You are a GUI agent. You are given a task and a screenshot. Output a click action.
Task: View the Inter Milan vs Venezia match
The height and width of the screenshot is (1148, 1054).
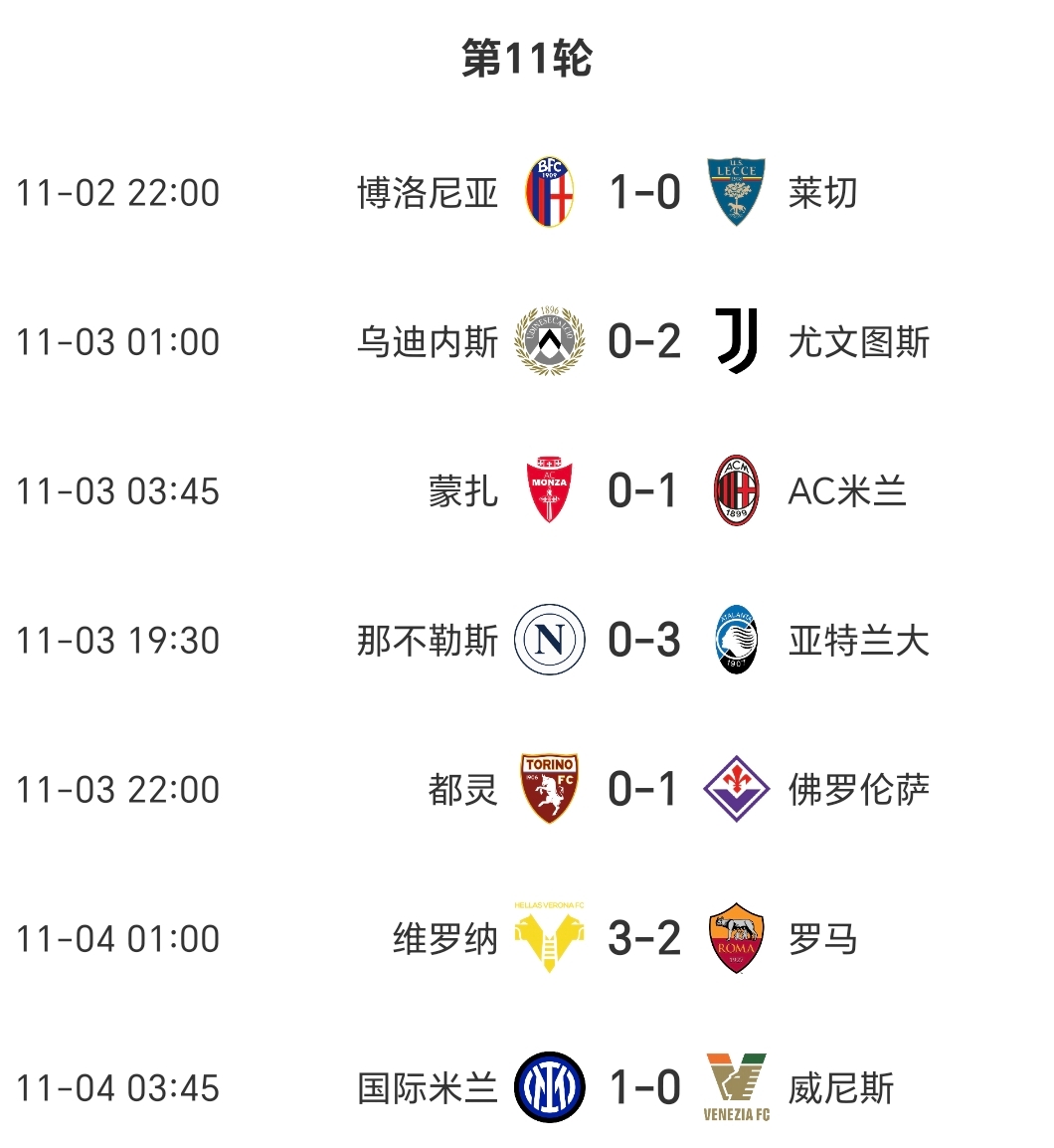point(643,1087)
